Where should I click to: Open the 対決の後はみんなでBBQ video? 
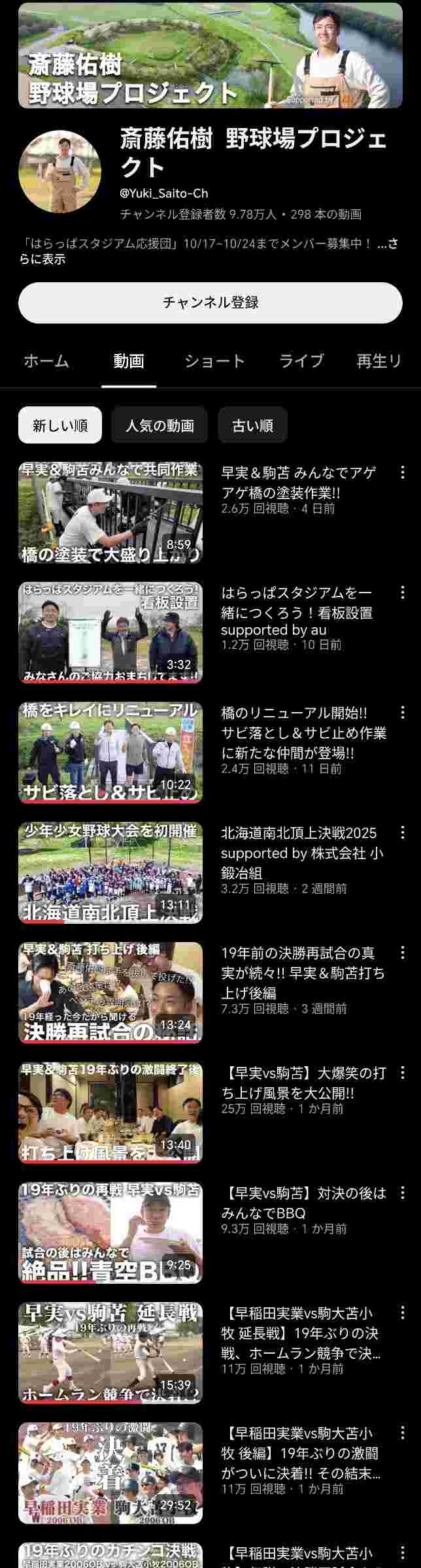pyautogui.click(x=110, y=1233)
